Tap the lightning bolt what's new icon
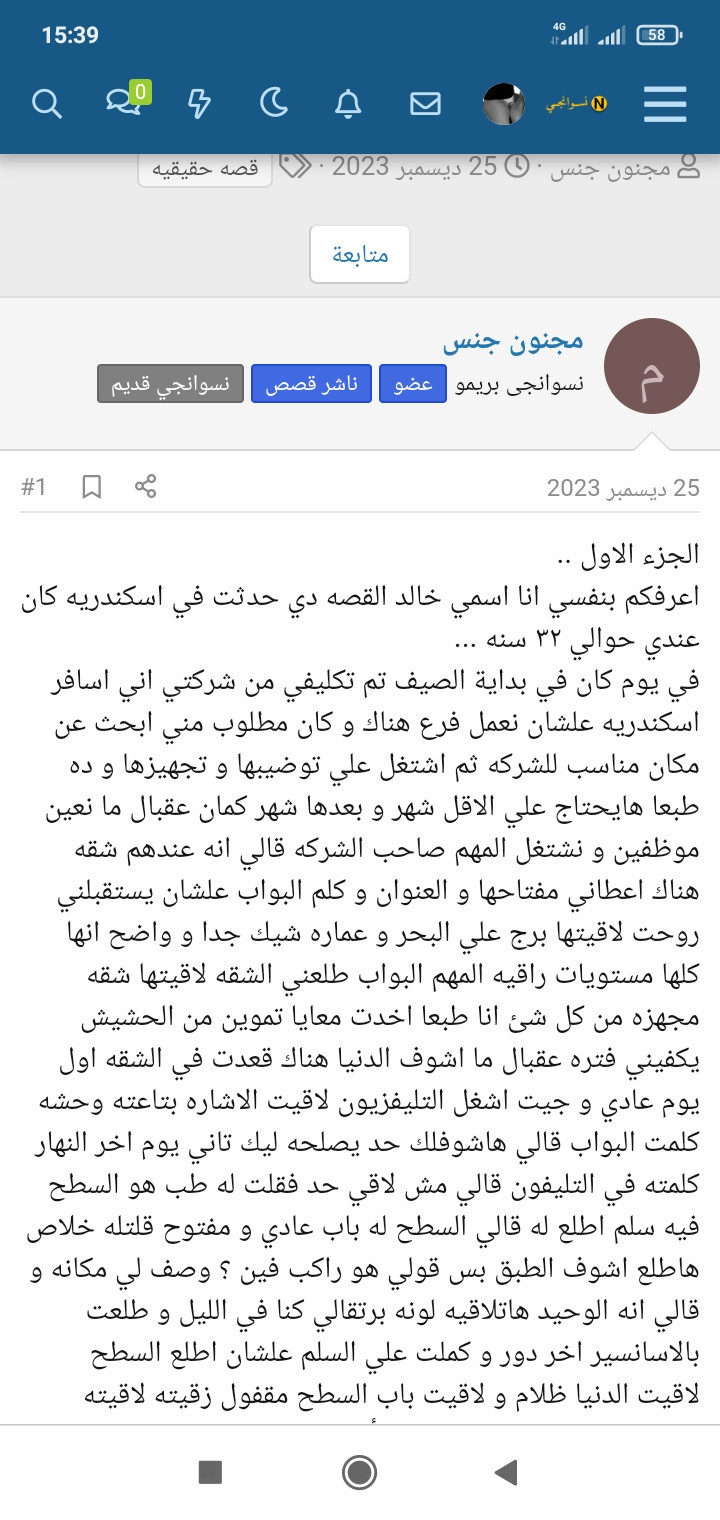 (200, 103)
